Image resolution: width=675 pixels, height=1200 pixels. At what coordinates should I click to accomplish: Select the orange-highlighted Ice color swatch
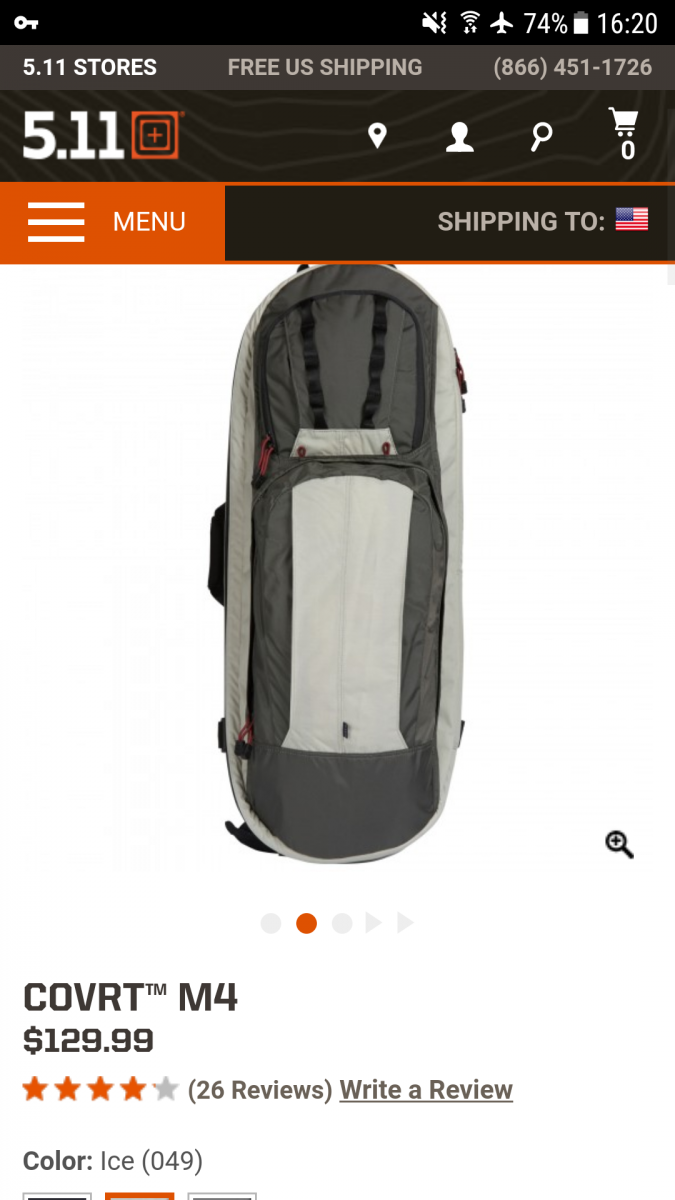[x=139, y=1195]
